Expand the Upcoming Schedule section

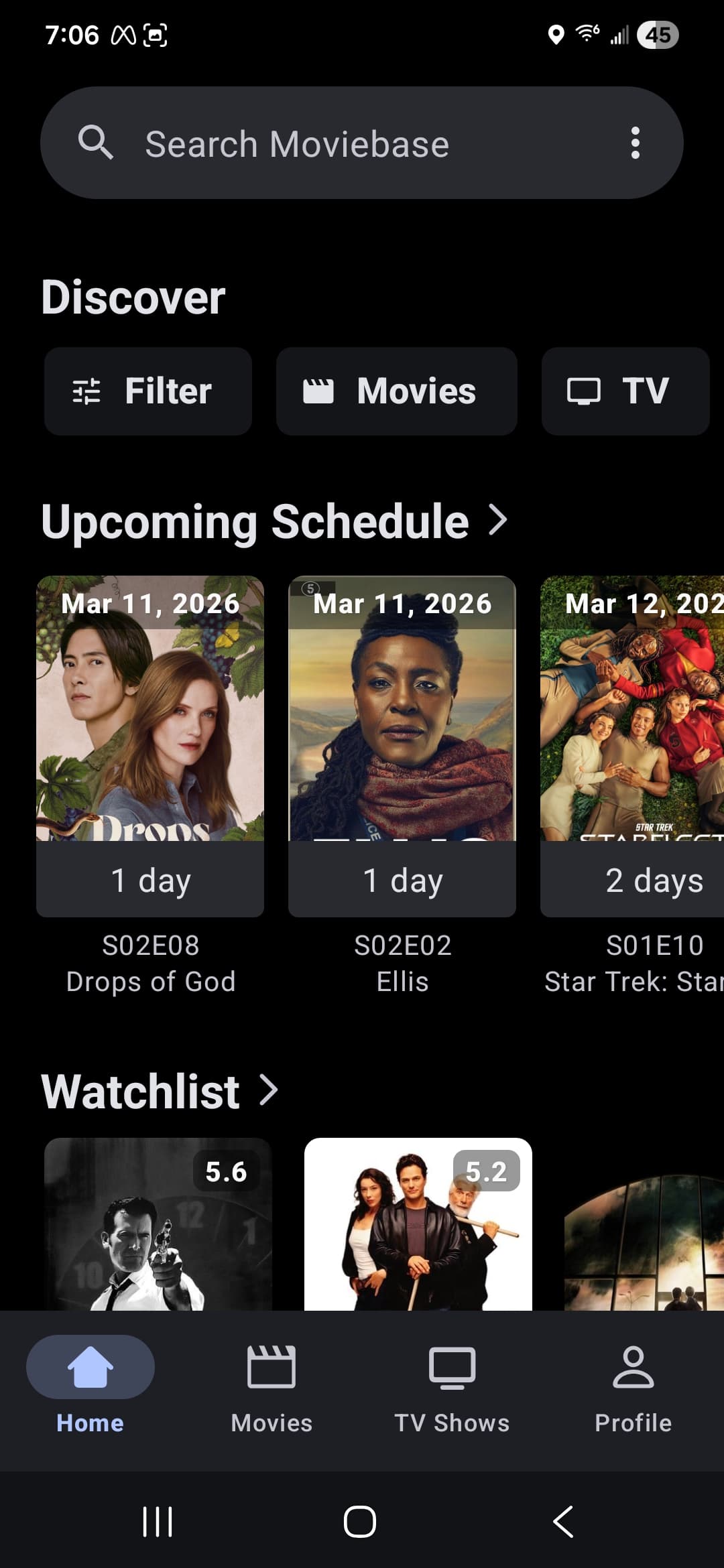(x=497, y=521)
